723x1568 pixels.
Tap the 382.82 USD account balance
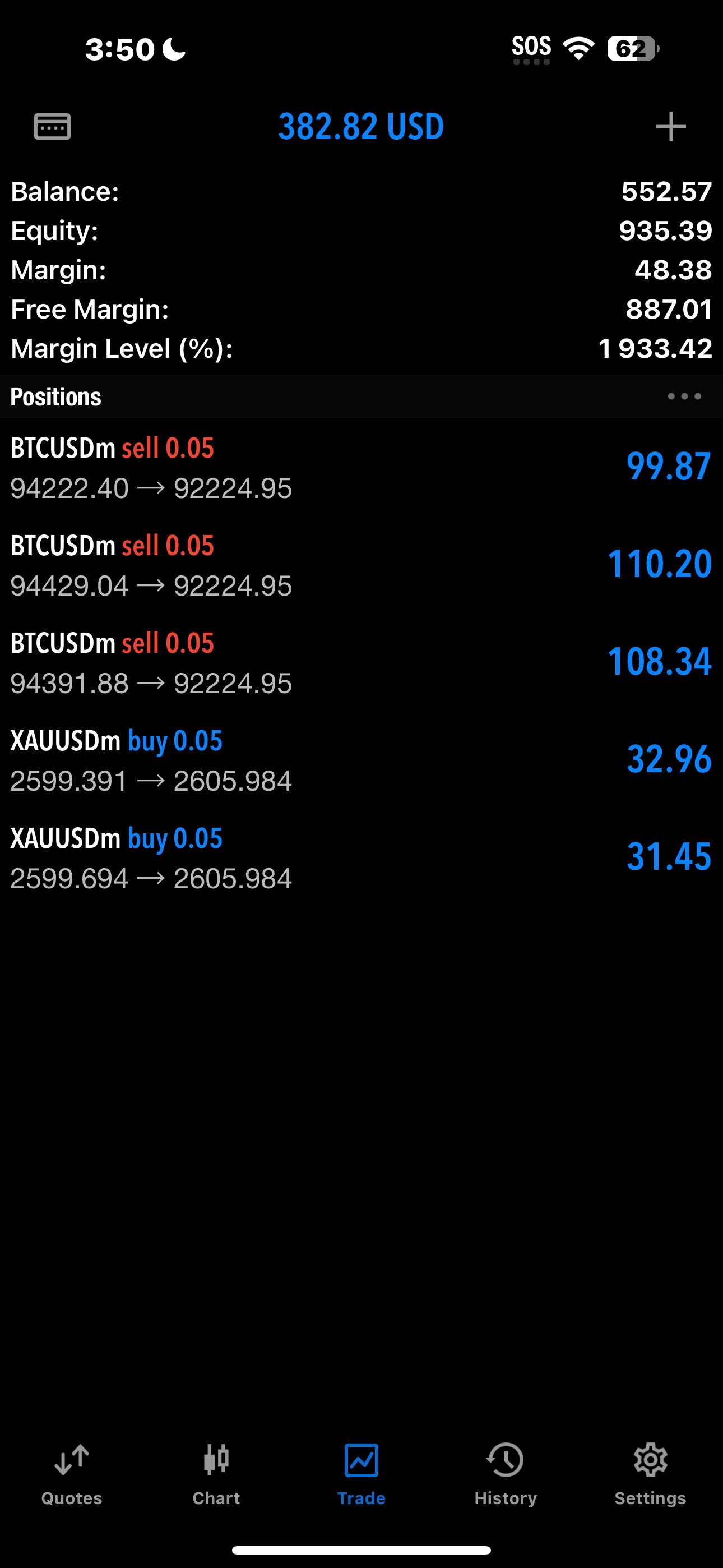click(361, 127)
